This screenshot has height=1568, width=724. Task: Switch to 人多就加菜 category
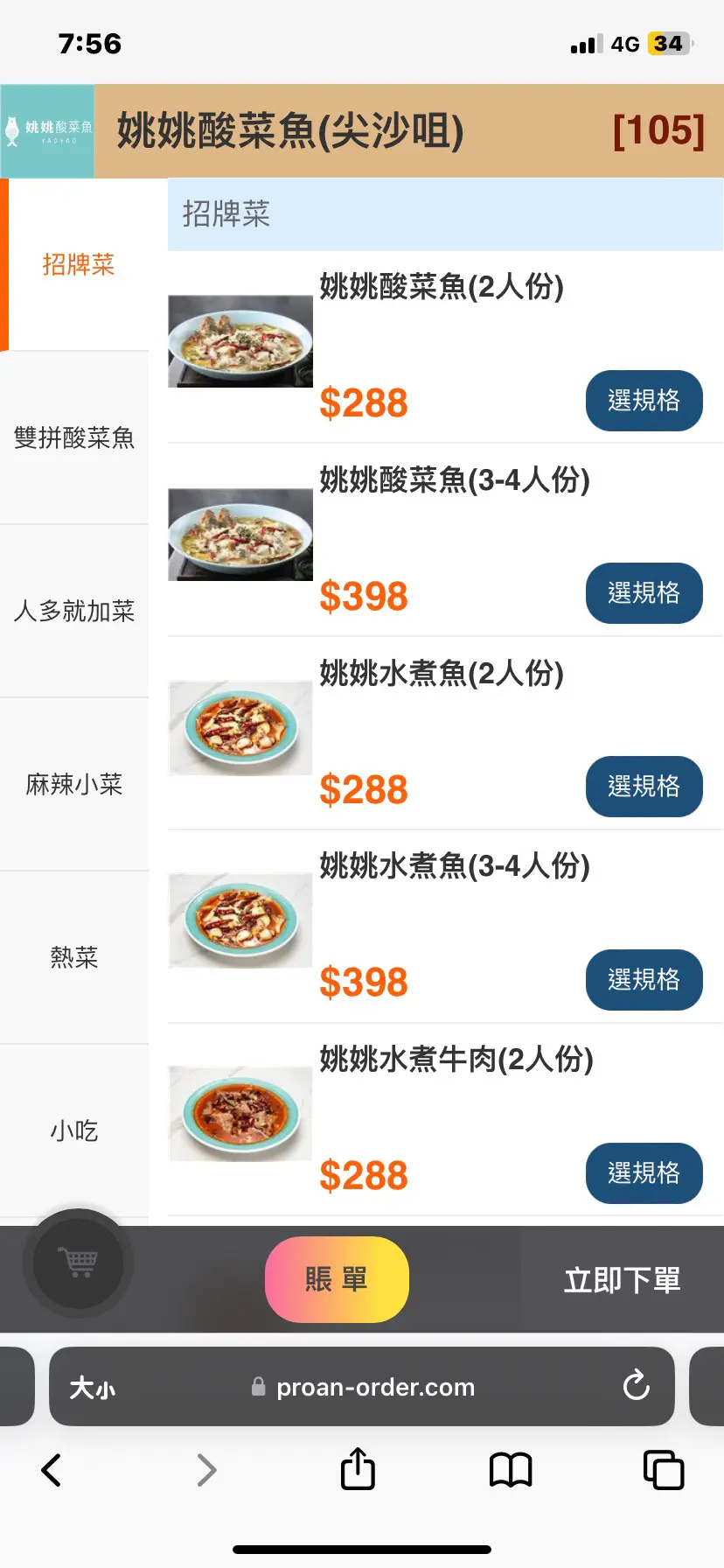74,611
